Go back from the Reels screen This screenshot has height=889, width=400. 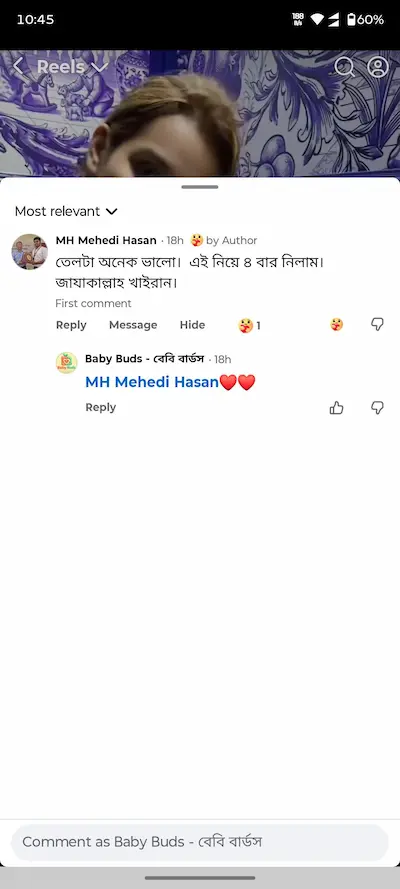click(19, 66)
